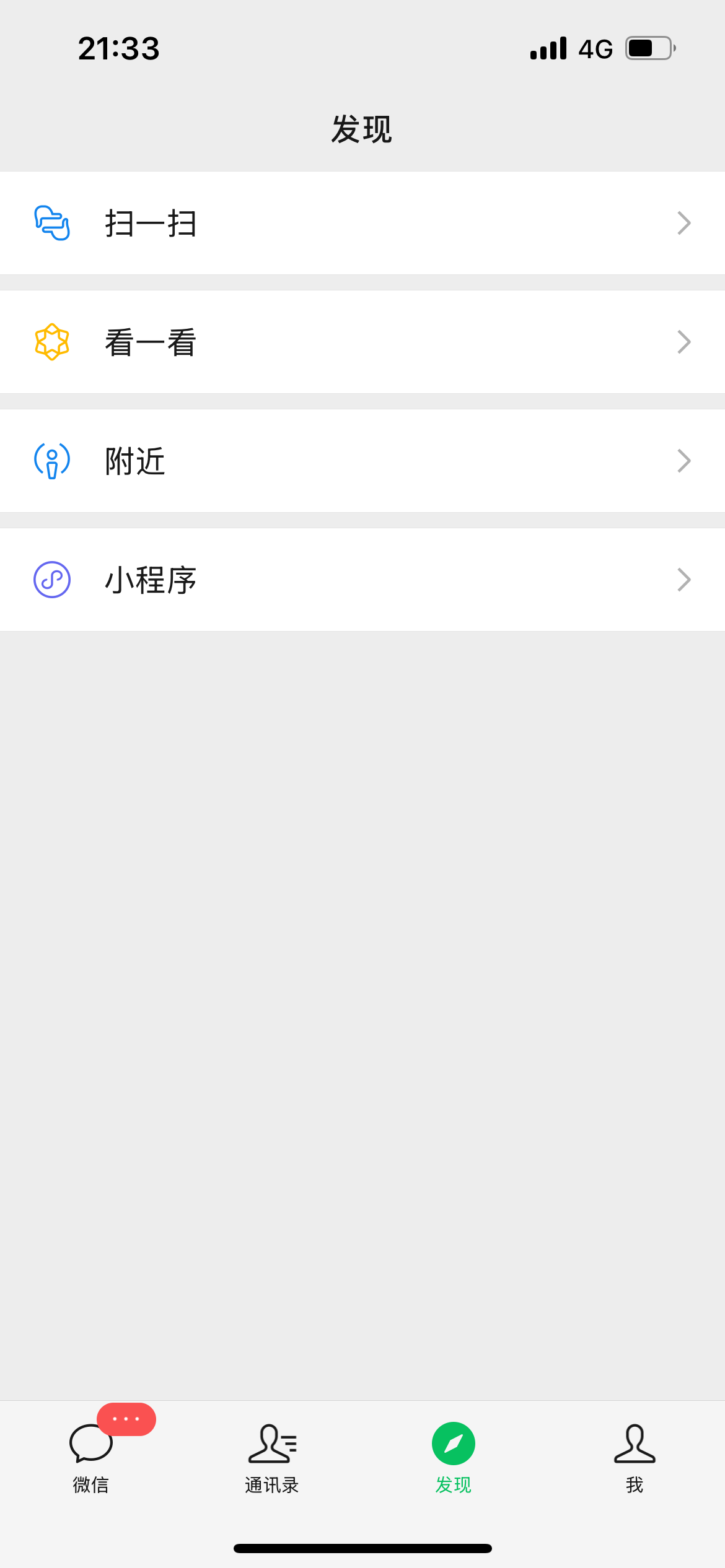This screenshot has width=725, height=1568.
Task: Open 附近 nearby feature
Action: pos(362,461)
